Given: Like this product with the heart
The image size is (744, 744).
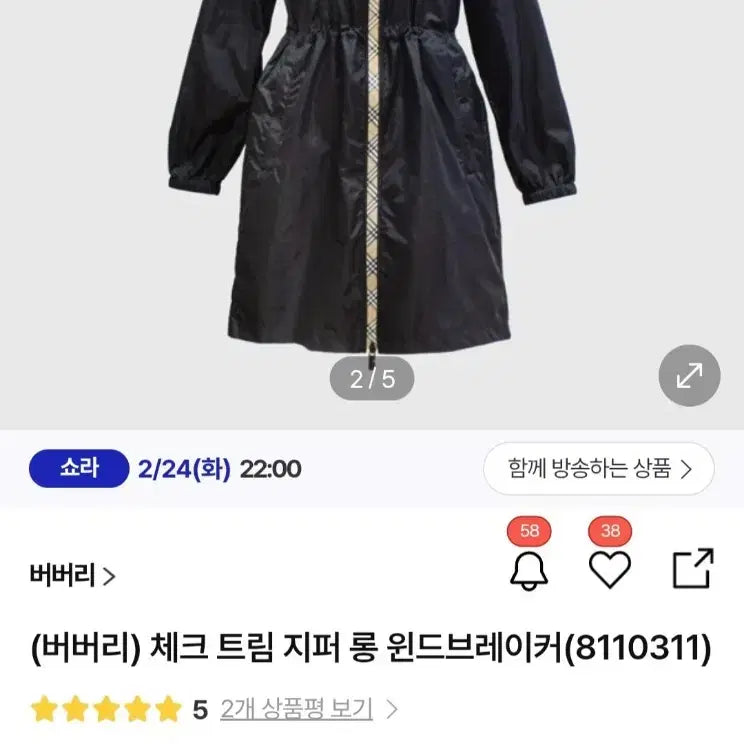Looking at the screenshot, I should click(x=609, y=569).
